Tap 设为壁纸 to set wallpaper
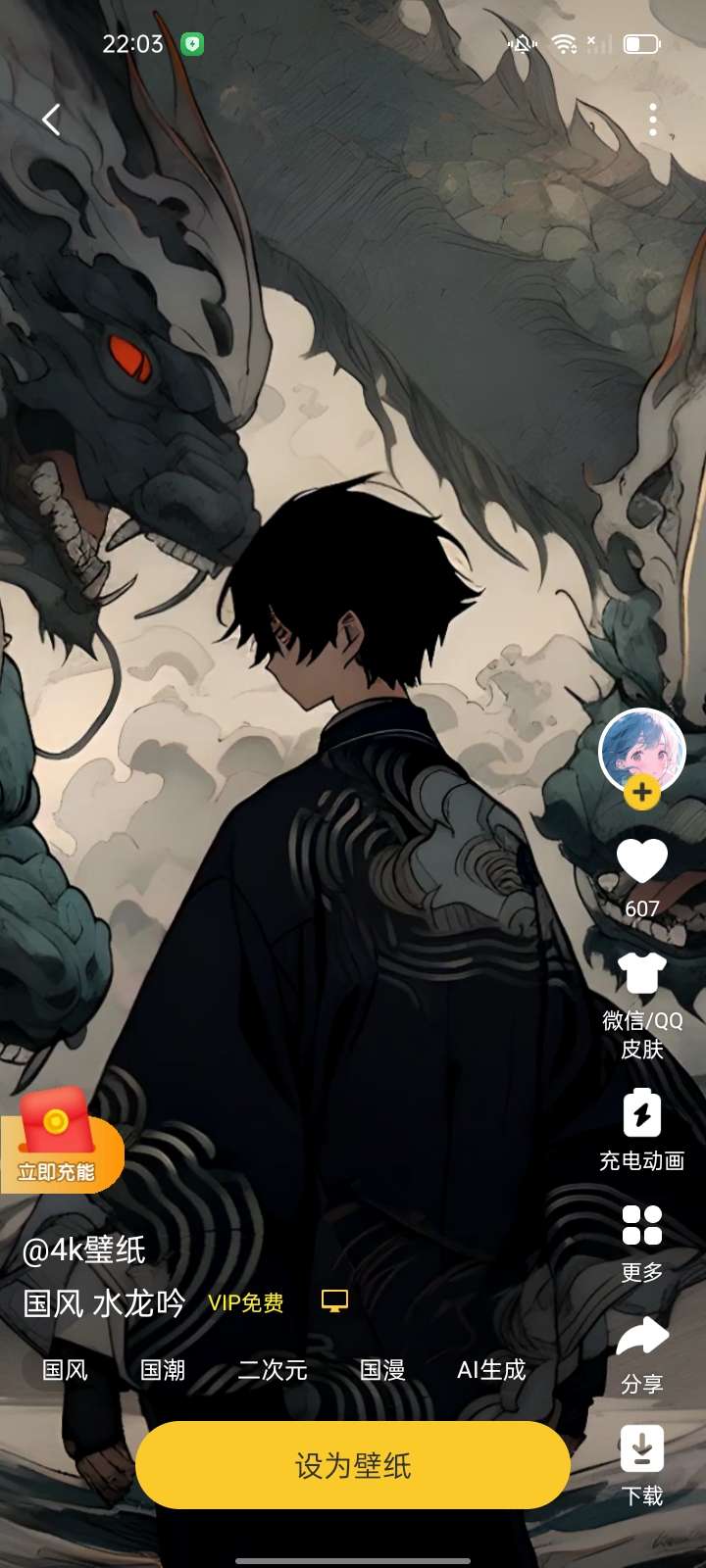This screenshot has width=706, height=1568. pos(353,1465)
